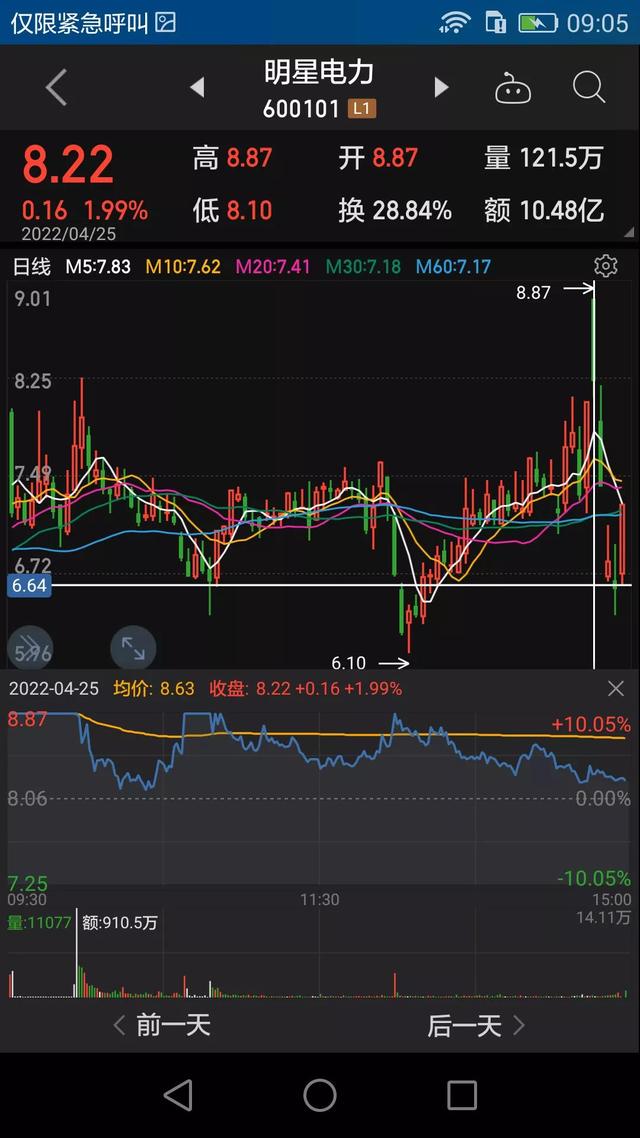This screenshot has width=640, height=1138.
Task: Tap the system home button
Action: [x=320, y=1095]
